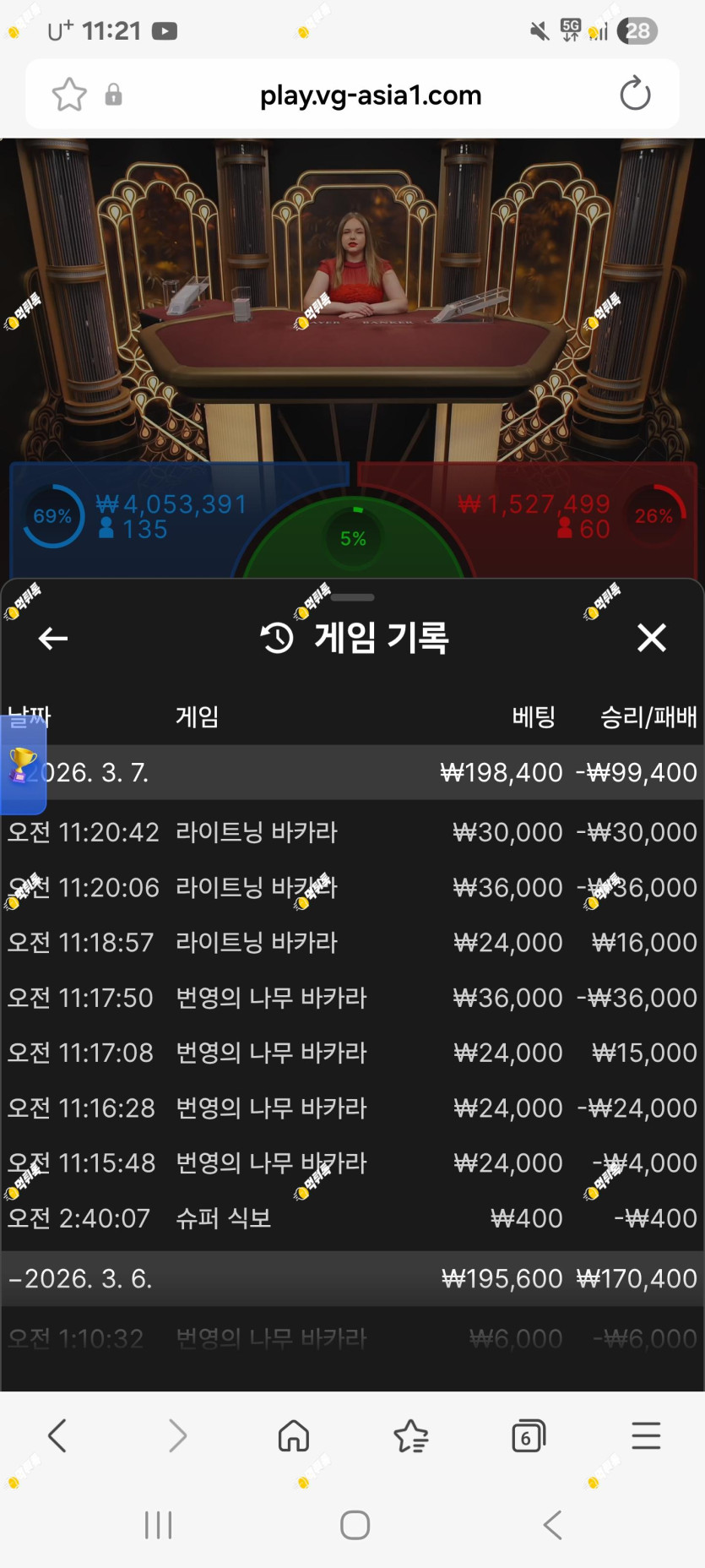Open the system recent apps view

158,1525
